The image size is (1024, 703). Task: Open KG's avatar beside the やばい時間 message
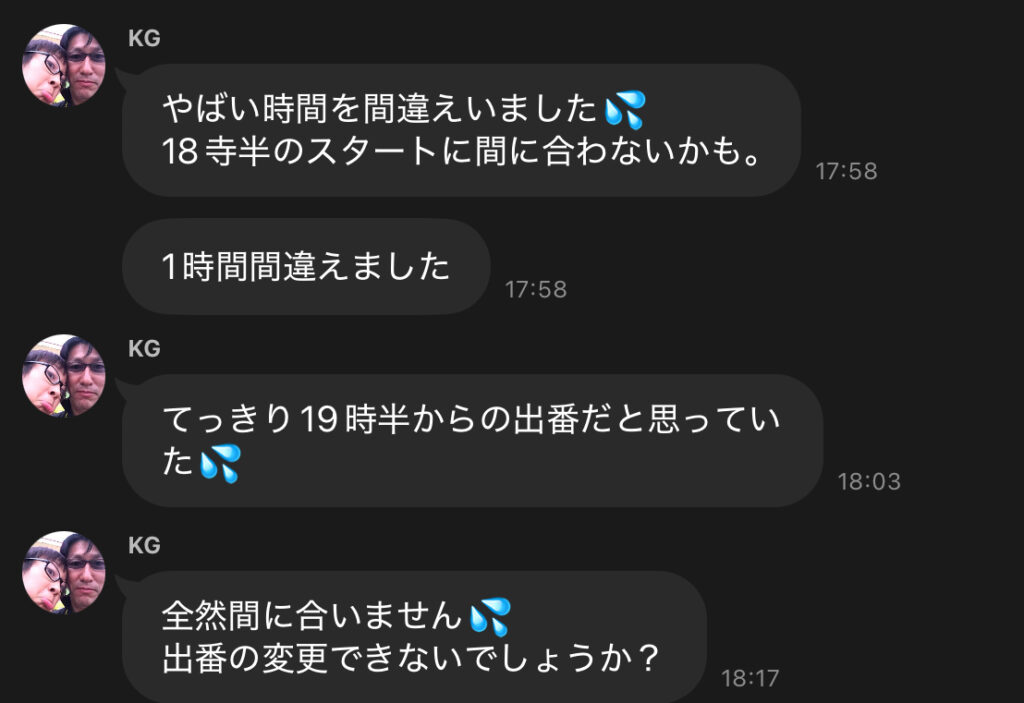(64, 66)
